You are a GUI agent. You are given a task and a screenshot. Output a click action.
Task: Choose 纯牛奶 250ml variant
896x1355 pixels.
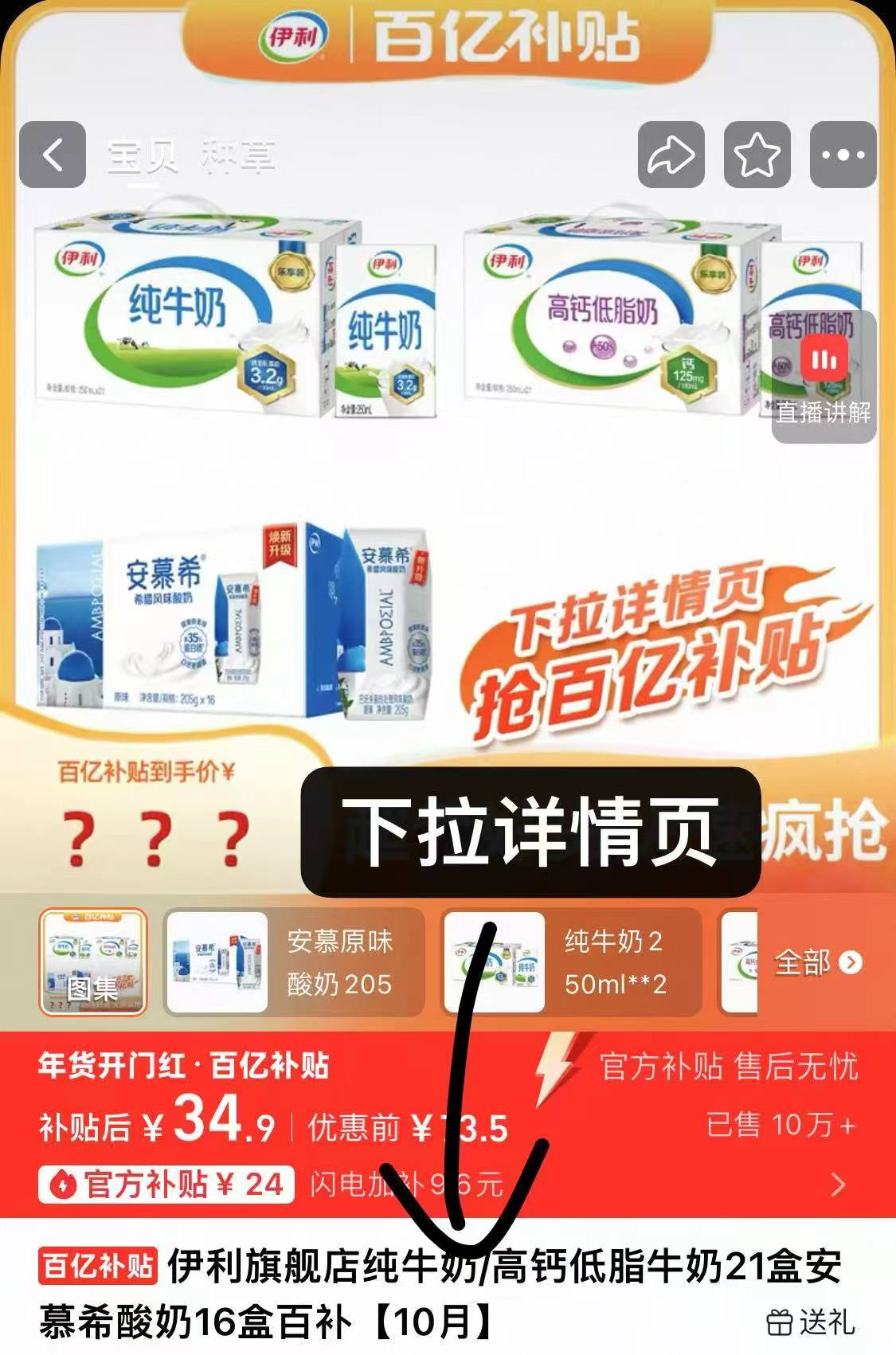tap(572, 962)
